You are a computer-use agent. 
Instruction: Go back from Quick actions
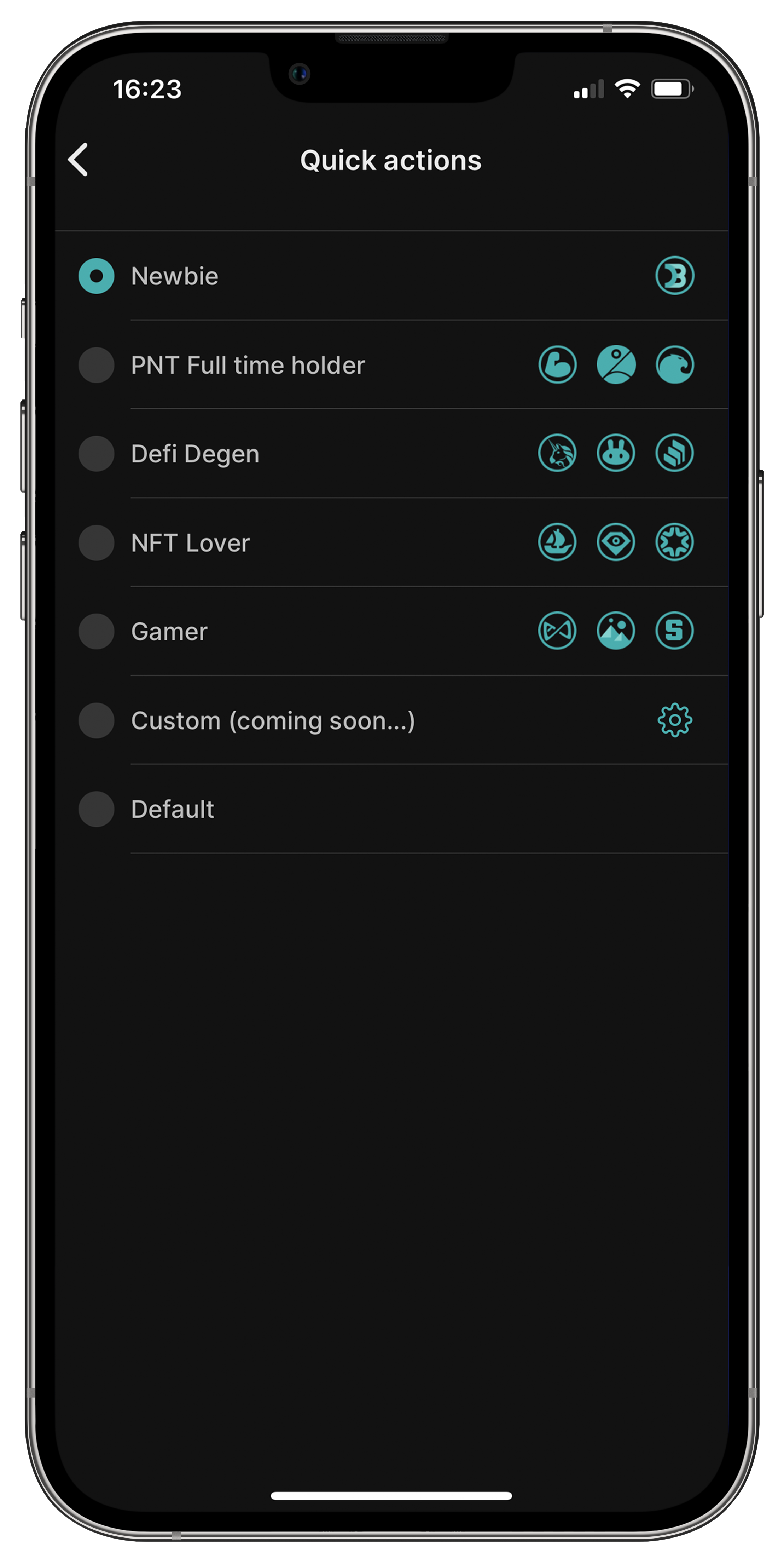click(78, 160)
